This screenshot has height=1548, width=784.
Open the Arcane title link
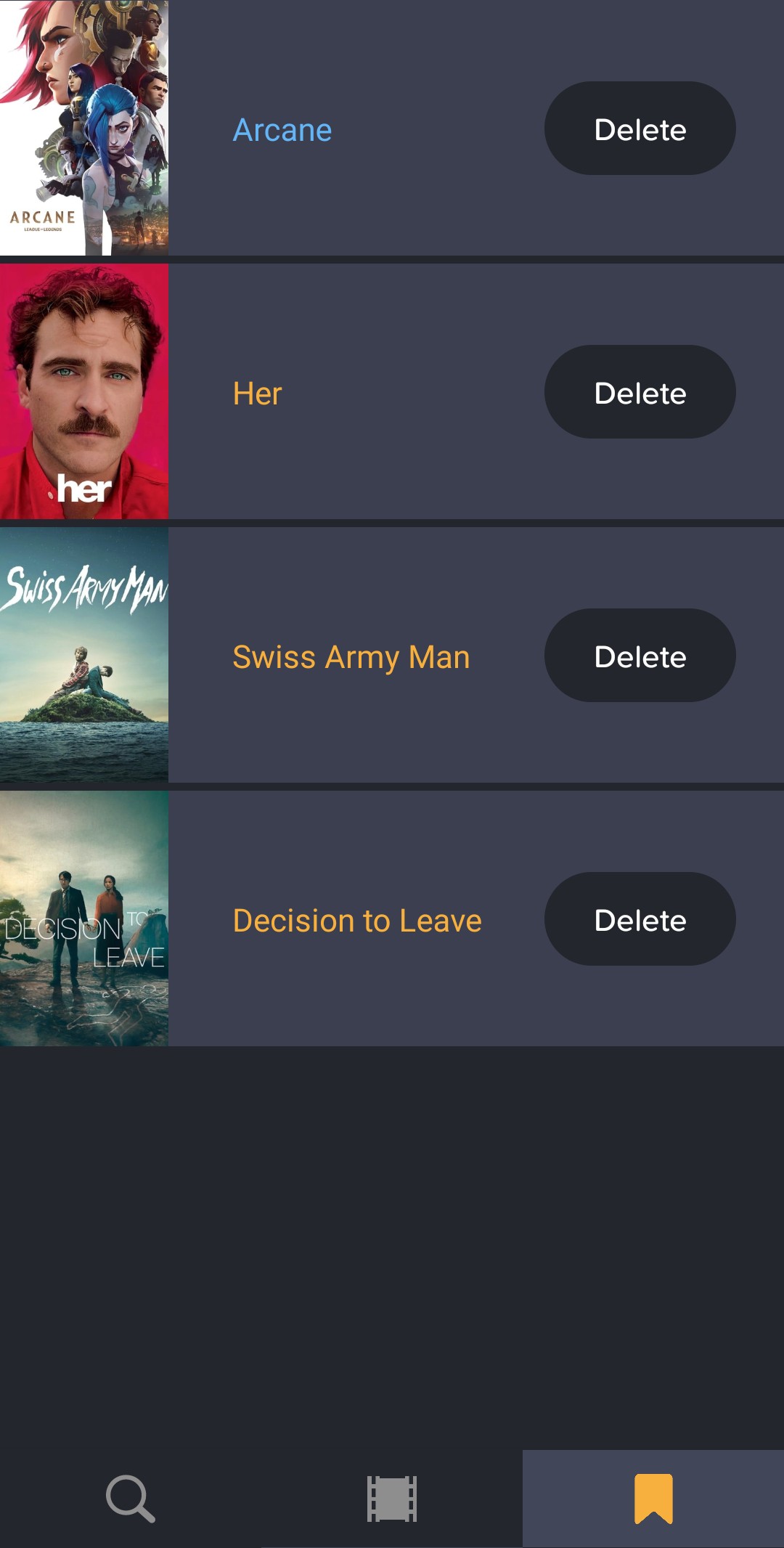point(282,130)
